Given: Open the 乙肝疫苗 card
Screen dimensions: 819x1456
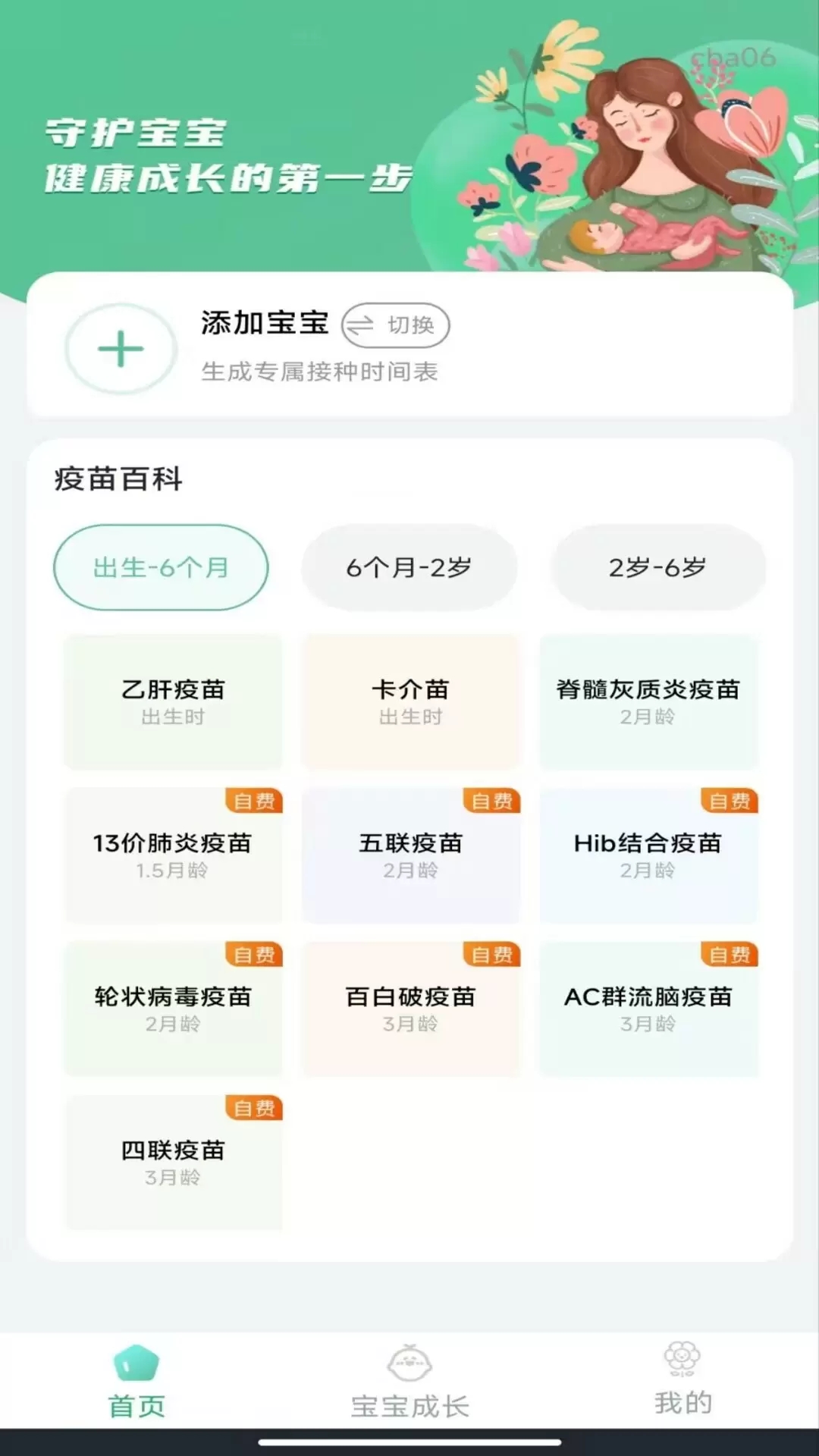Looking at the screenshot, I should 173,701.
